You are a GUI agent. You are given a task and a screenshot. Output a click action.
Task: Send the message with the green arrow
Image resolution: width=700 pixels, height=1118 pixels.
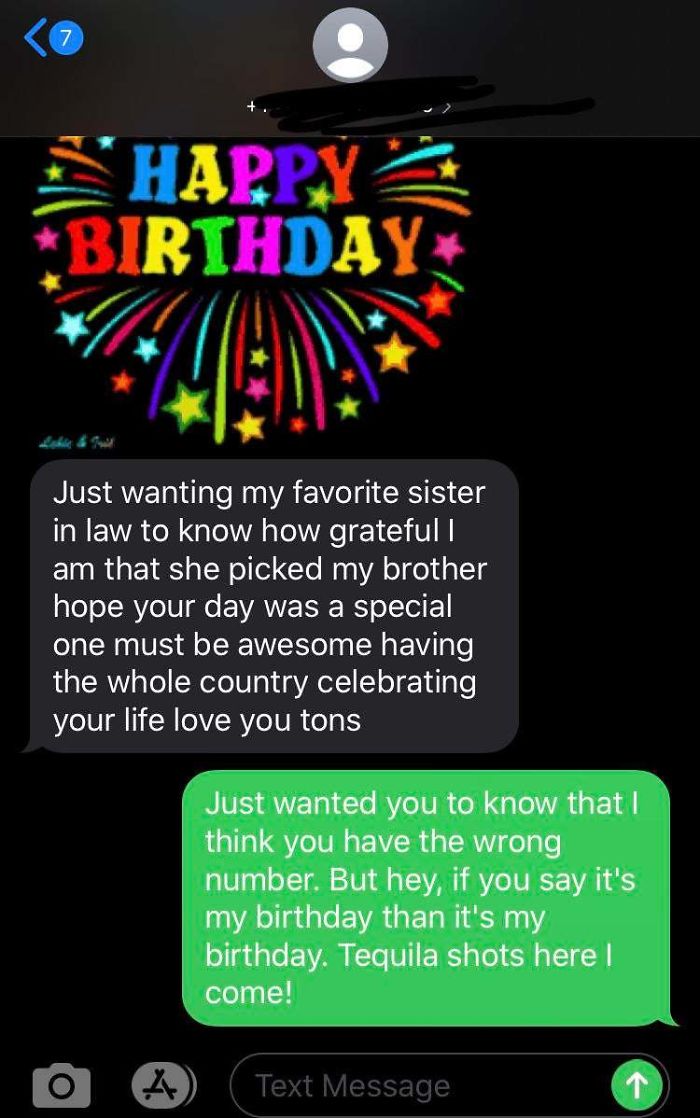pos(636,1085)
